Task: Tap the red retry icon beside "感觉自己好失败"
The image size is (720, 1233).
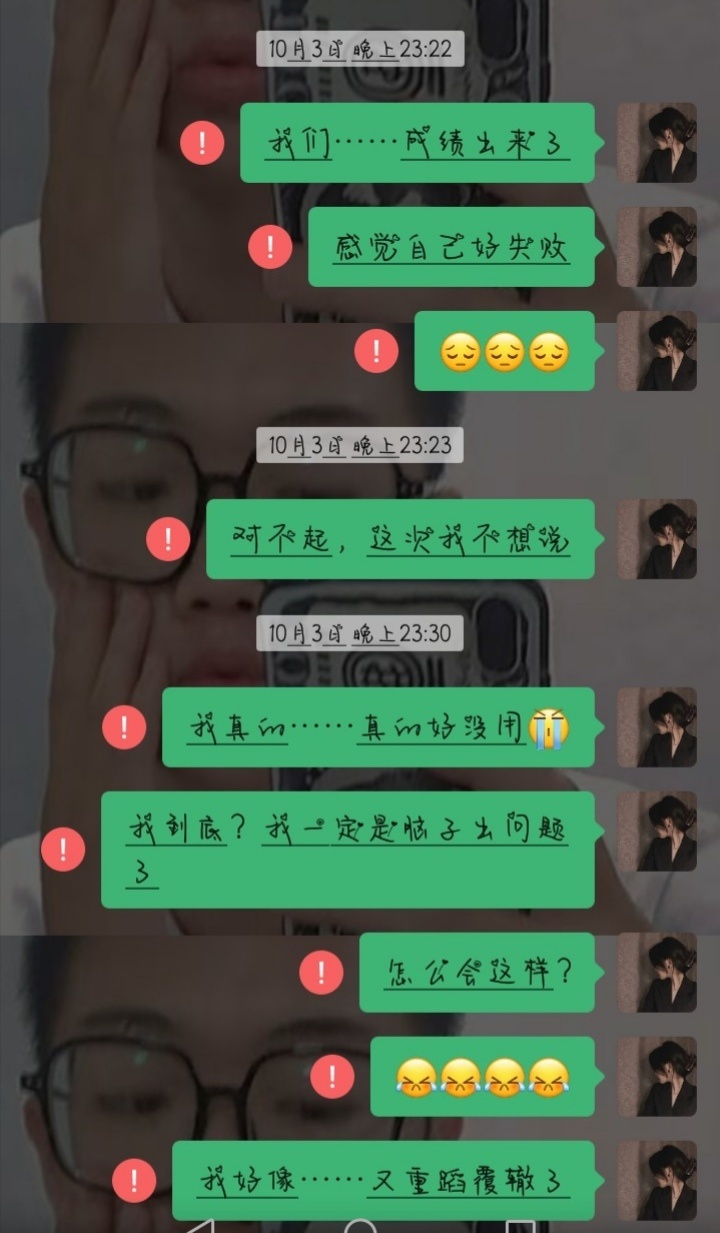Action: [269, 247]
